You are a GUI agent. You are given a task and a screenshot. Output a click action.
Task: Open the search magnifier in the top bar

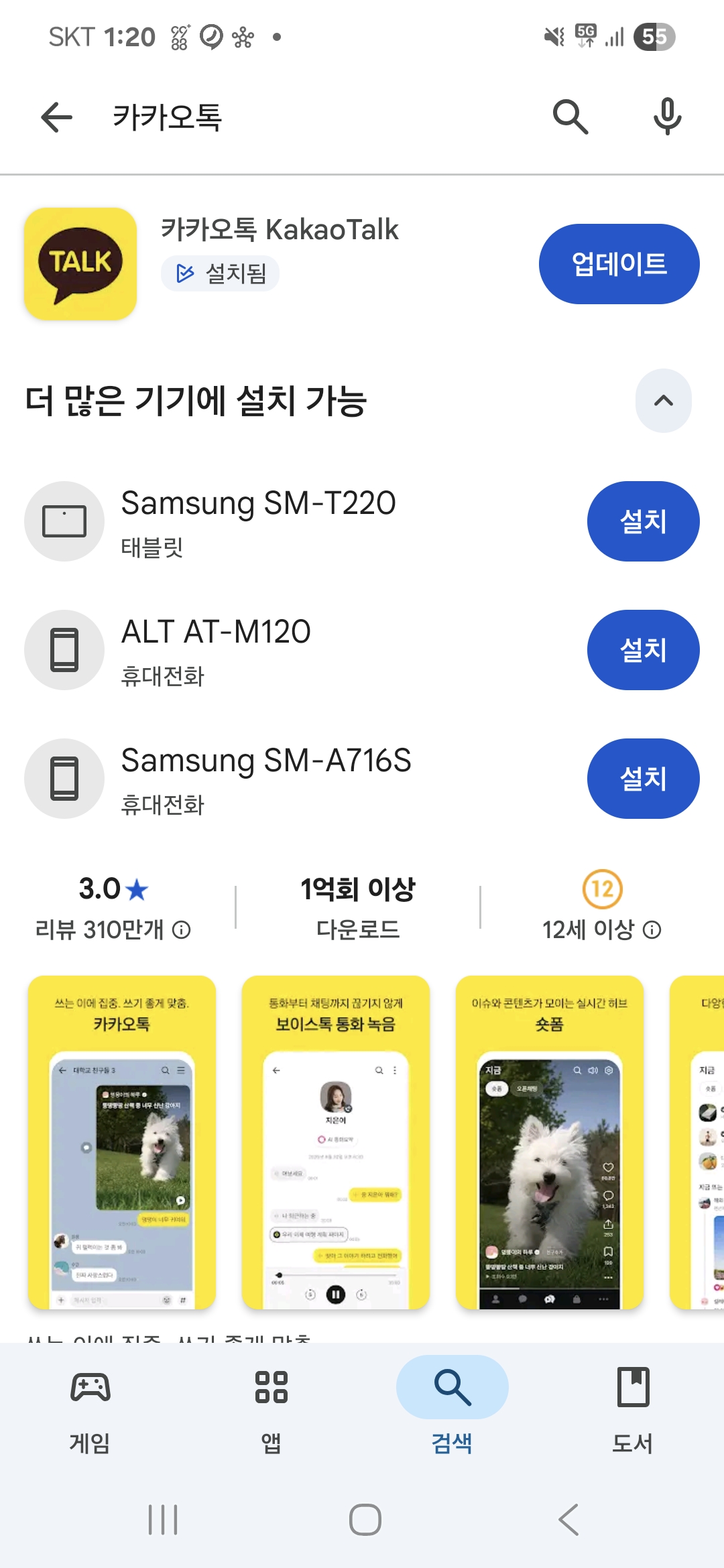tap(570, 117)
